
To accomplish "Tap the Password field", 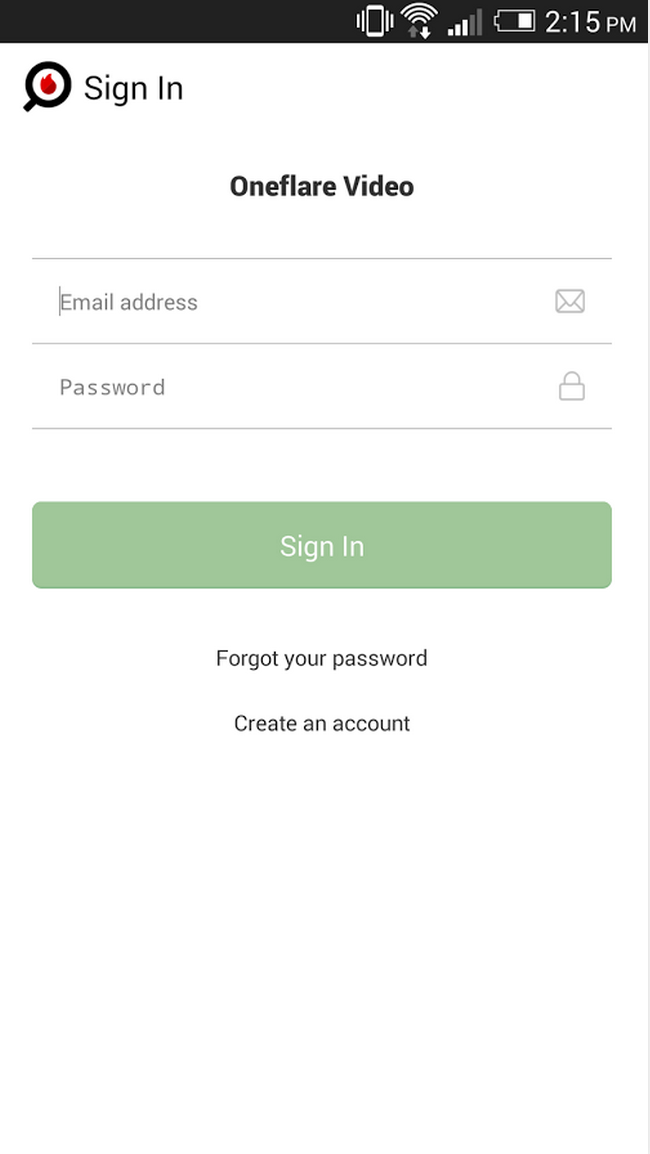I will [x=322, y=386].
